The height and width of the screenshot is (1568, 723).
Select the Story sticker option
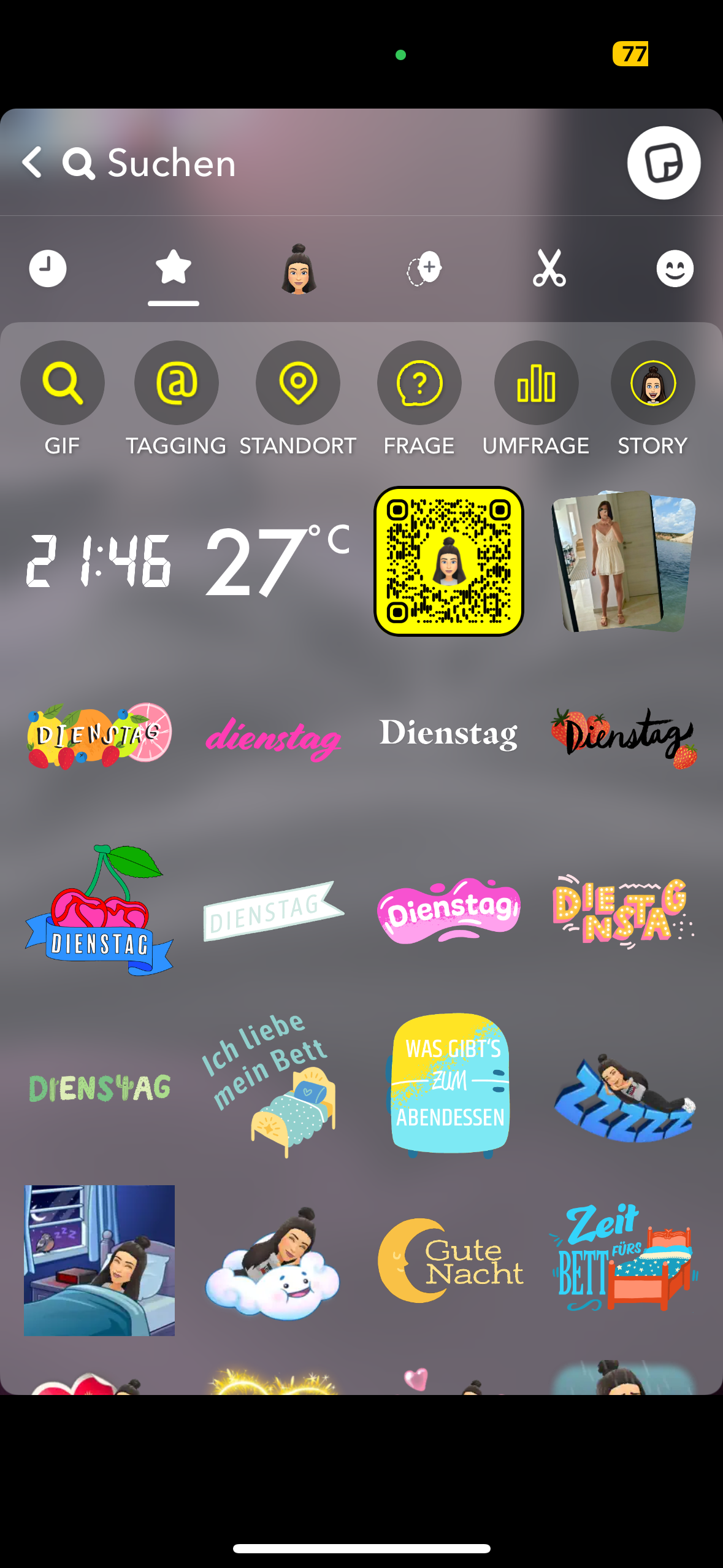pyautogui.click(x=652, y=399)
